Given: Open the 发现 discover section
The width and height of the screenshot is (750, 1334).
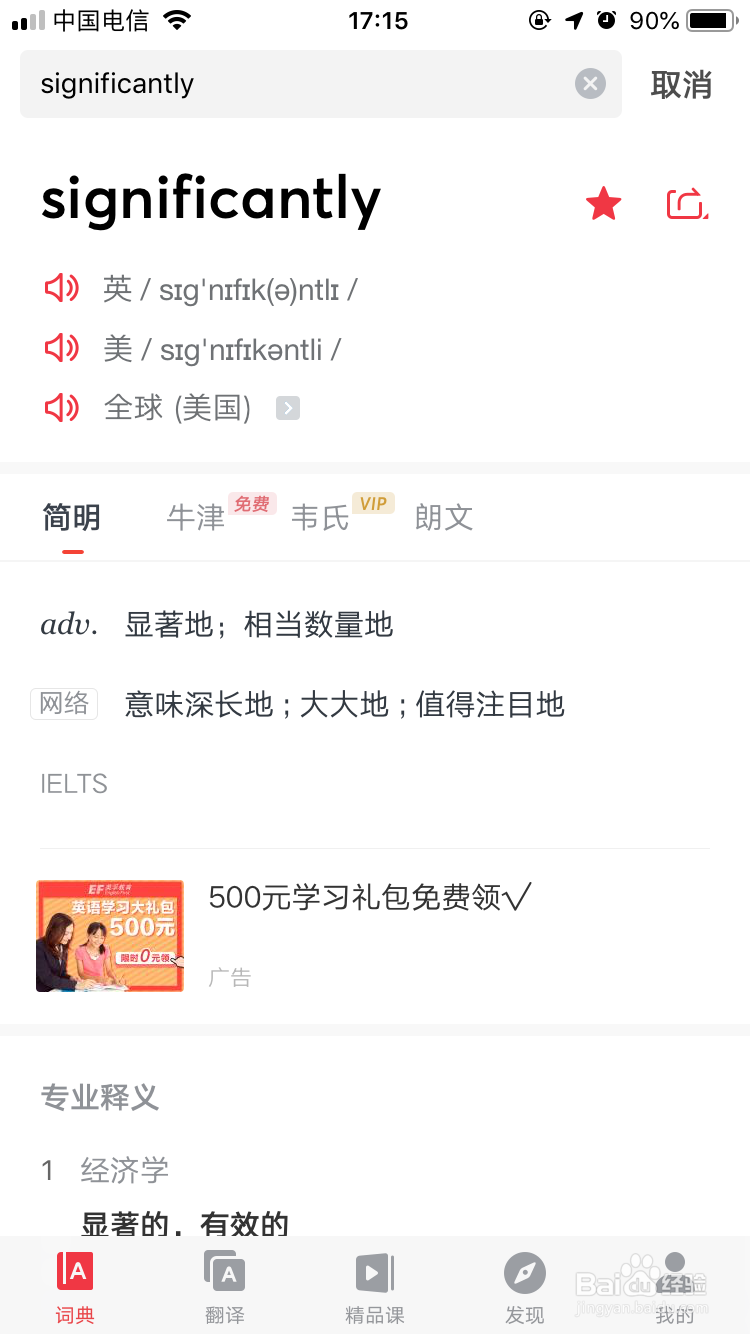Looking at the screenshot, I should coord(525,1285).
